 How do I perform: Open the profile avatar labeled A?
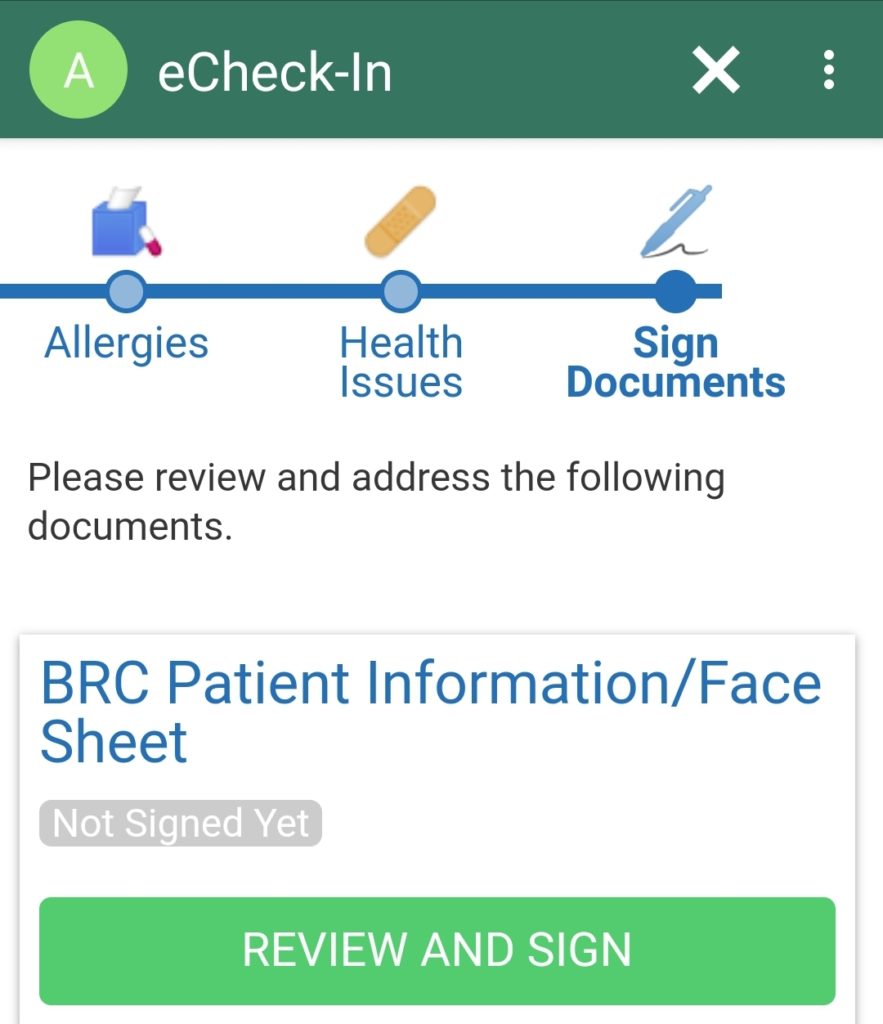click(x=78, y=68)
